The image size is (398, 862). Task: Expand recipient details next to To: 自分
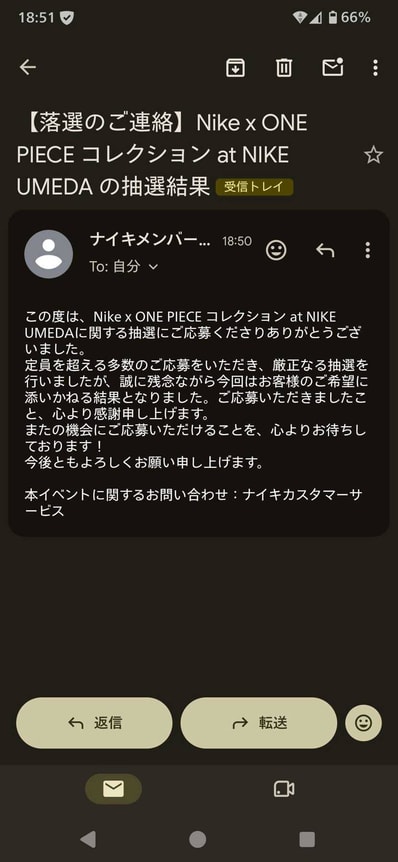pyautogui.click(x=153, y=267)
